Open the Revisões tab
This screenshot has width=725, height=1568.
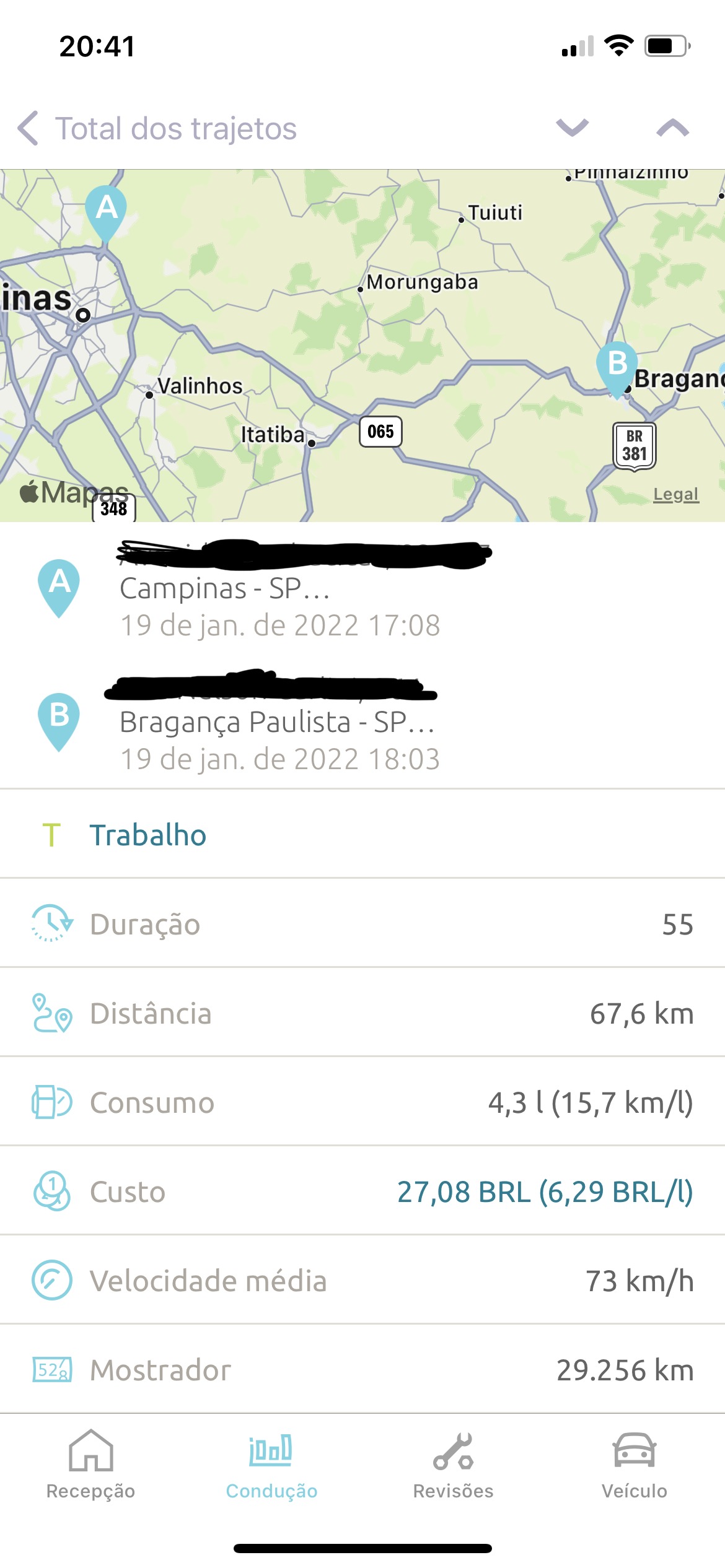point(453,1465)
